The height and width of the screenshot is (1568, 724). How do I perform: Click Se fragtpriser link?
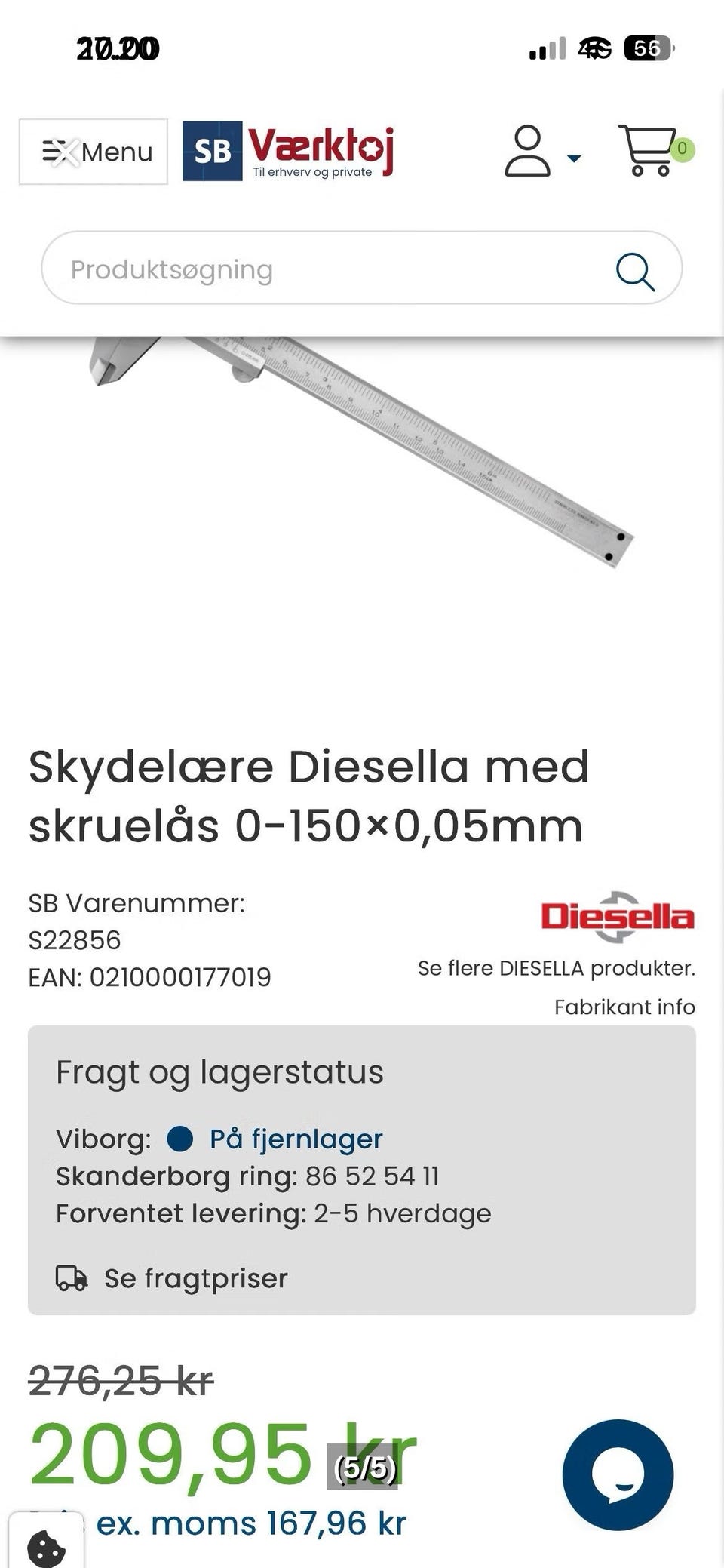(x=195, y=1277)
